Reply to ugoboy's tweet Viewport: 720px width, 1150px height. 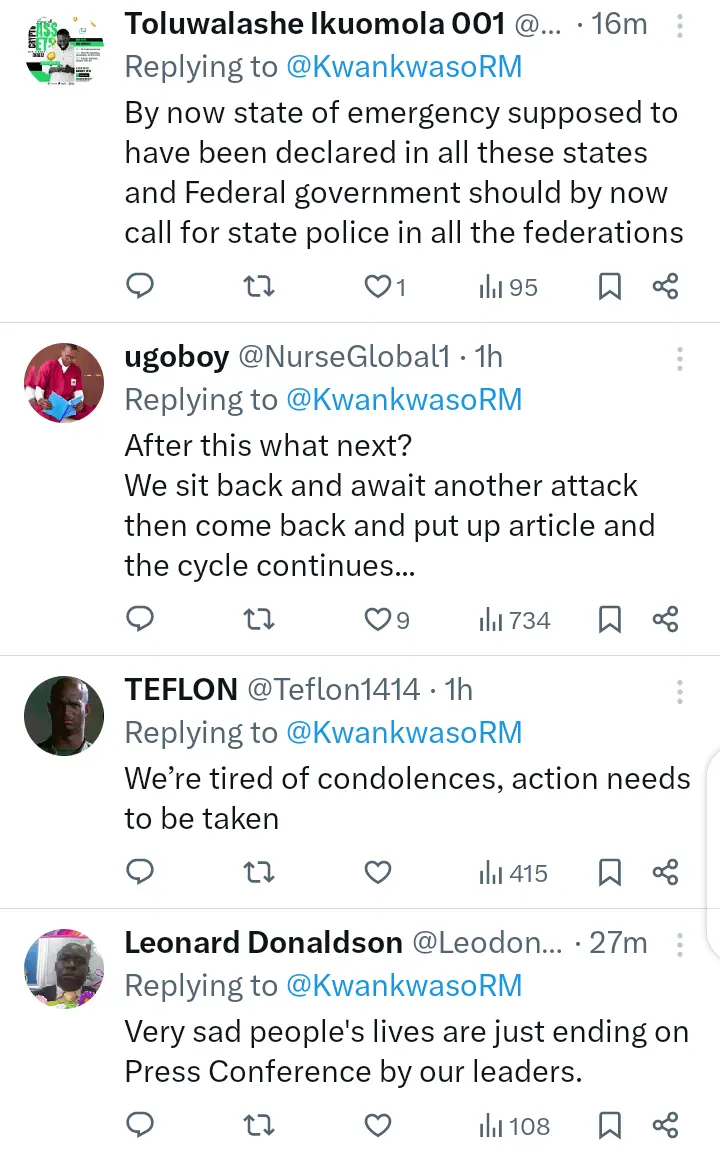pos(141,620)
